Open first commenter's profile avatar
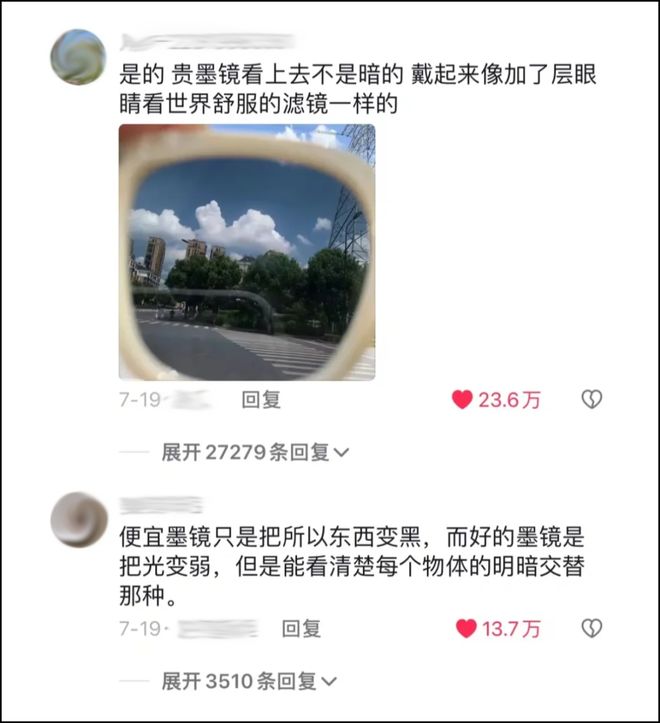The image size is (660, 723). click(x=77, y=57)
